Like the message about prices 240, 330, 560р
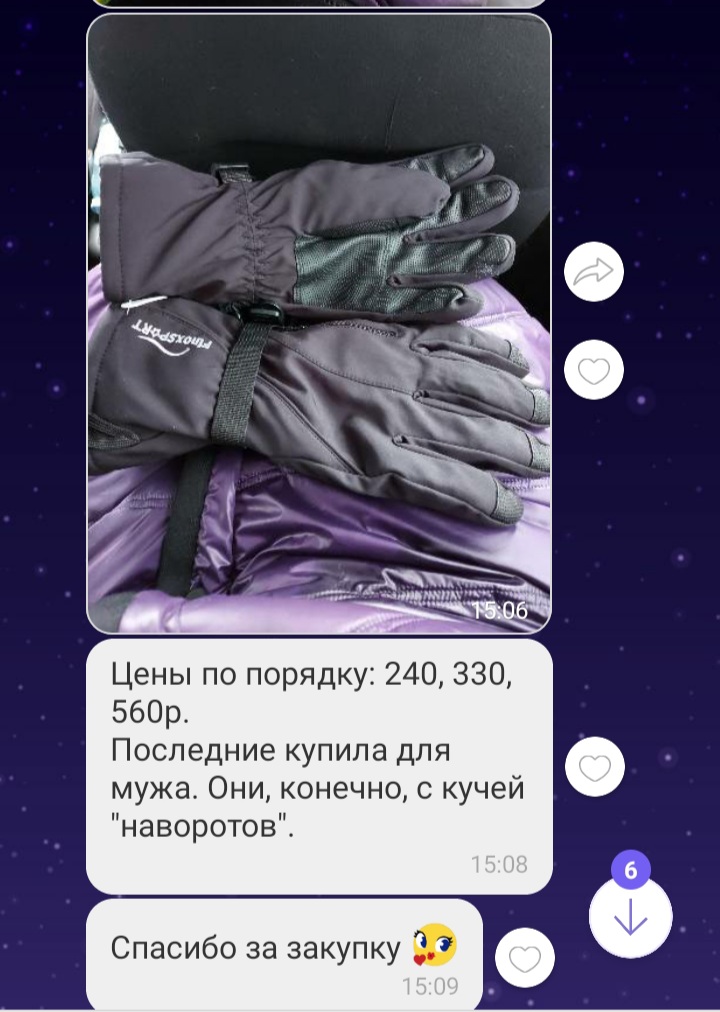720x1012 pixels. [x=595, y=768]
